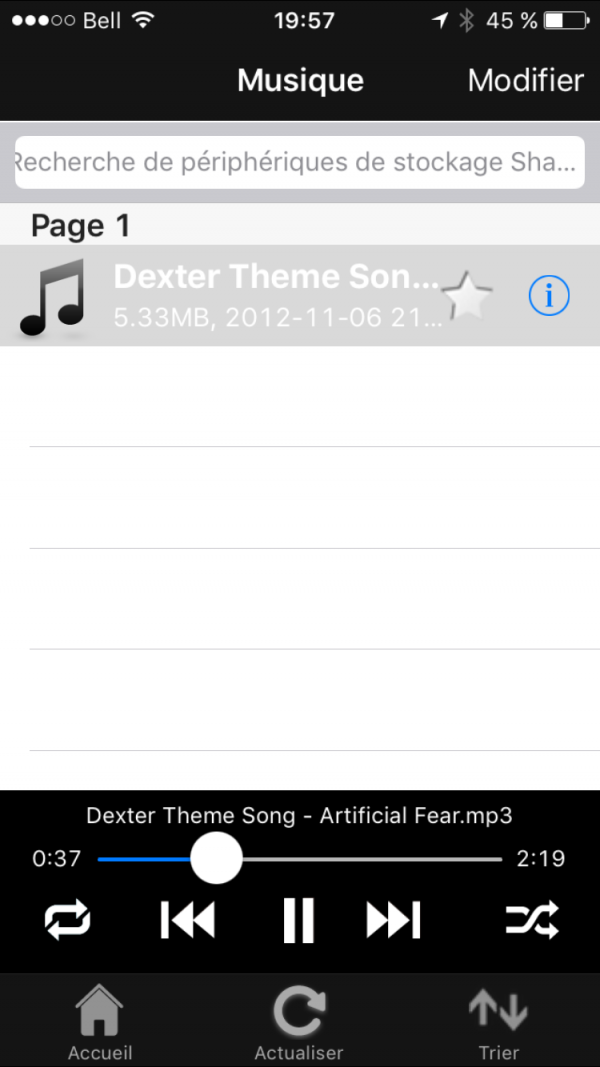Mark Dexter Theme Song as favorite

point(468,296)
